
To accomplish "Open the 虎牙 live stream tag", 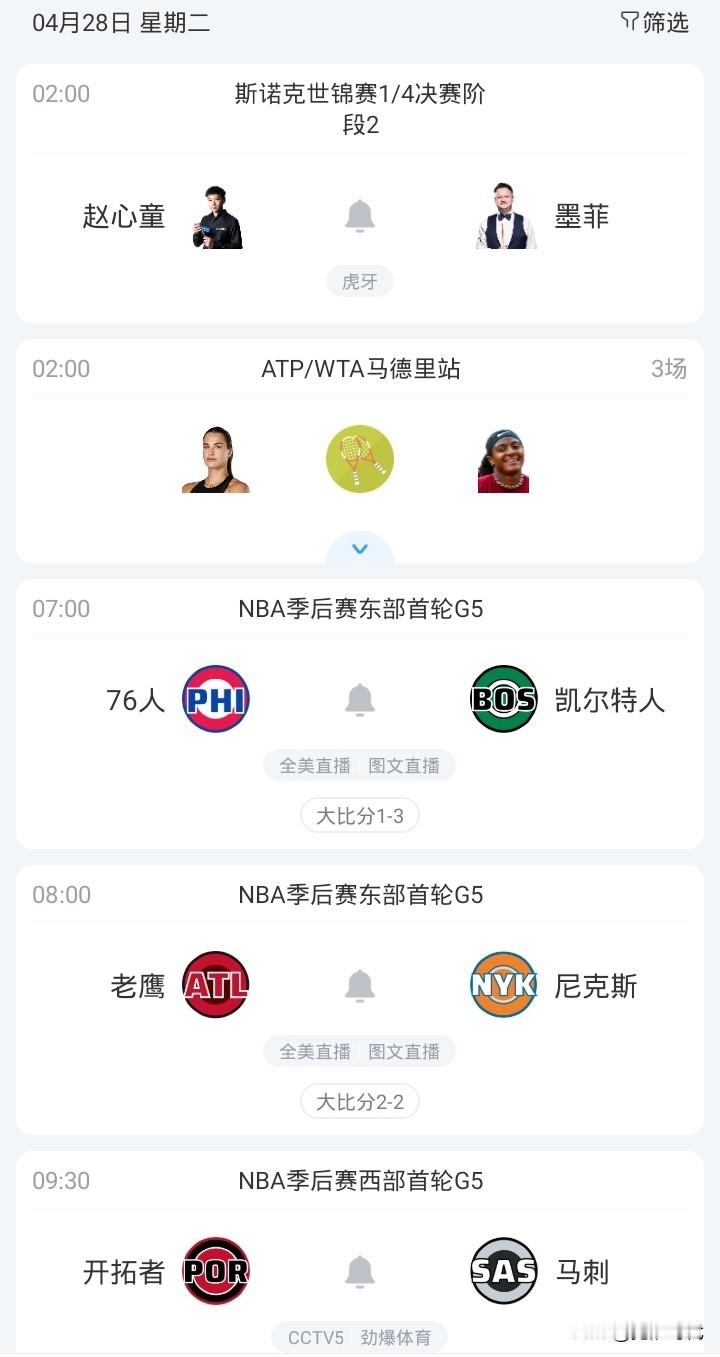I will point(359,281).
